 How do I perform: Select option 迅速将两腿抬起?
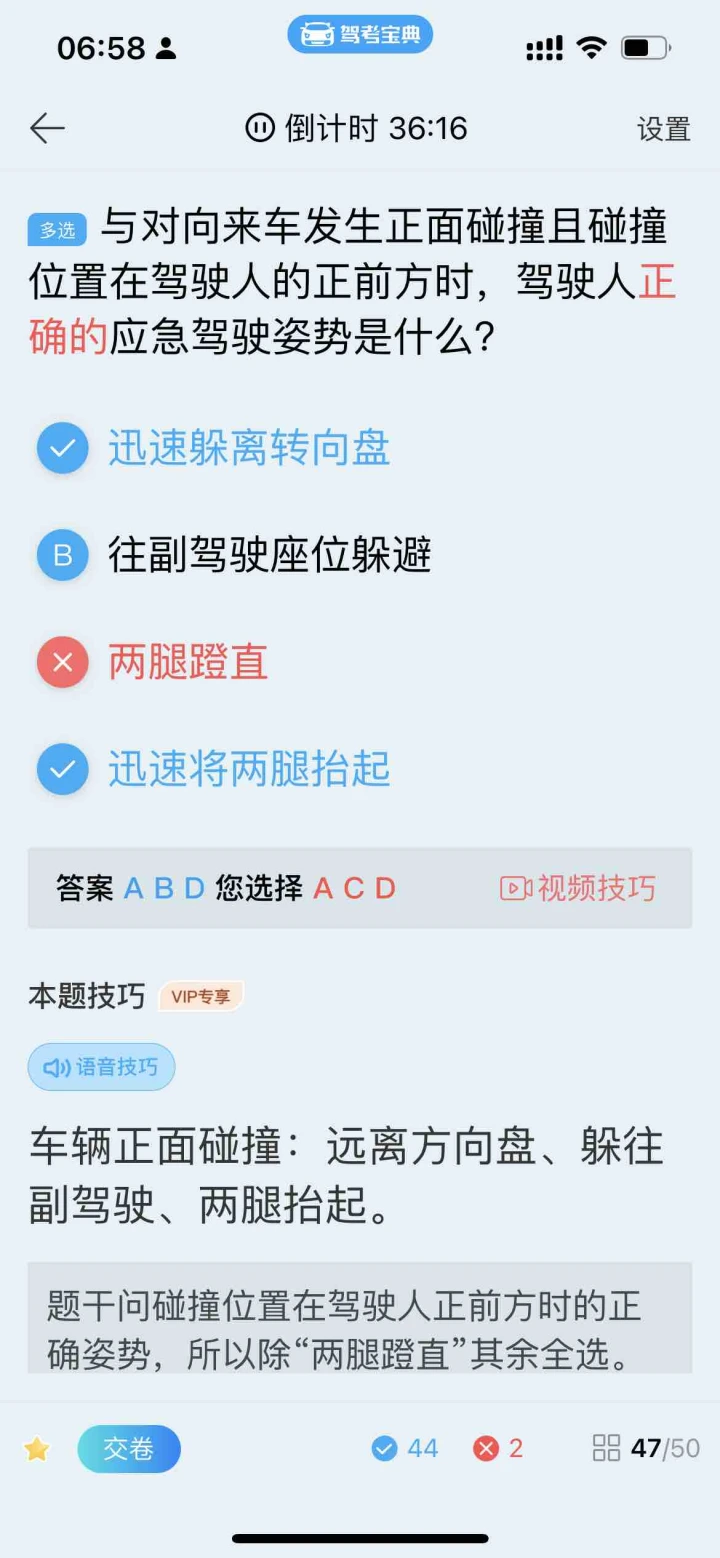[x=213, y=769]
